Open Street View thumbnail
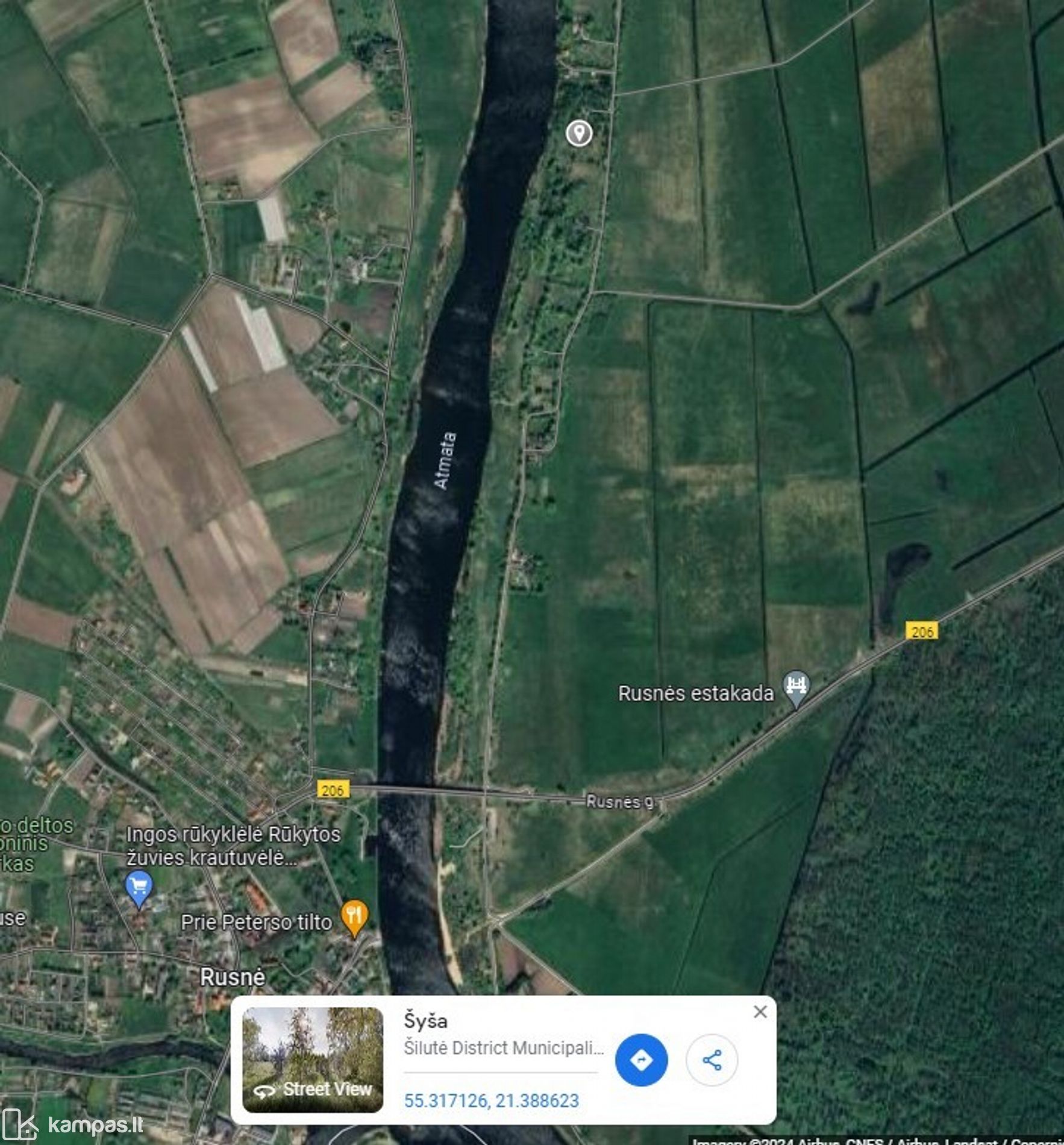 (312, 1060)
